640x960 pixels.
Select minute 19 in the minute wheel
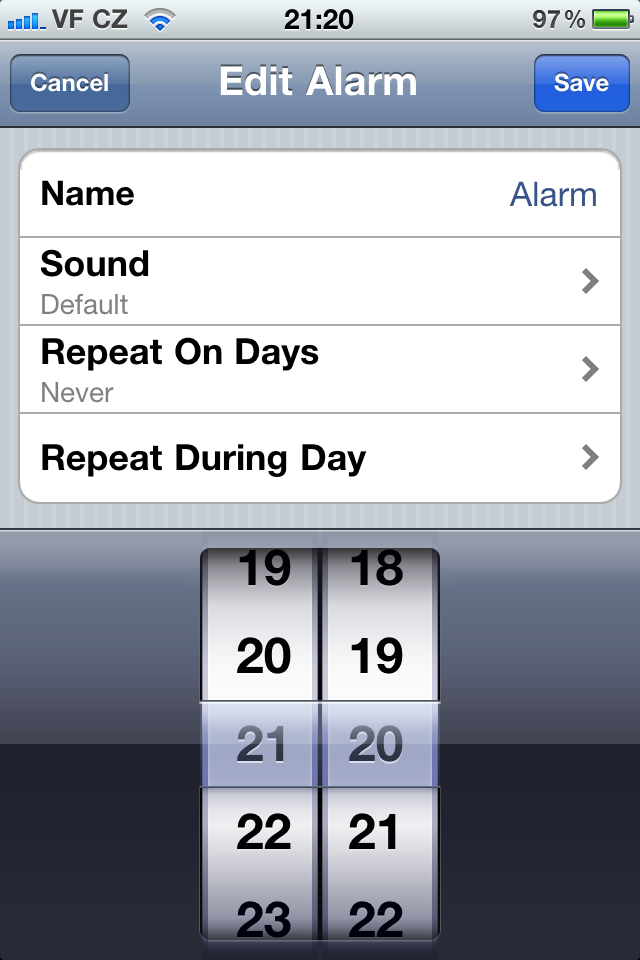point(376,657)
